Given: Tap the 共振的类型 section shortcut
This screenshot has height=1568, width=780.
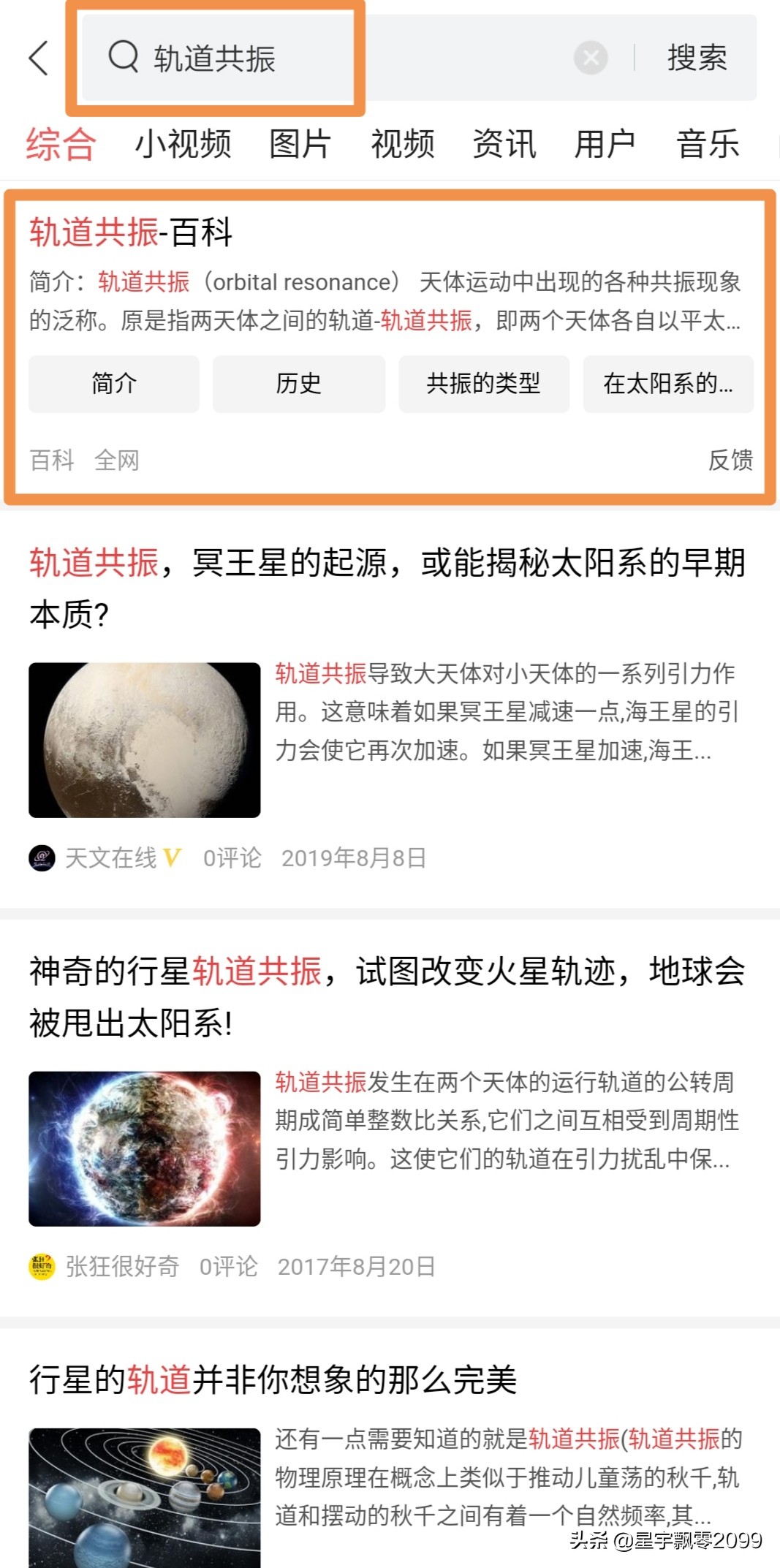Looking at the screenshot, I should tap(484, 384).
